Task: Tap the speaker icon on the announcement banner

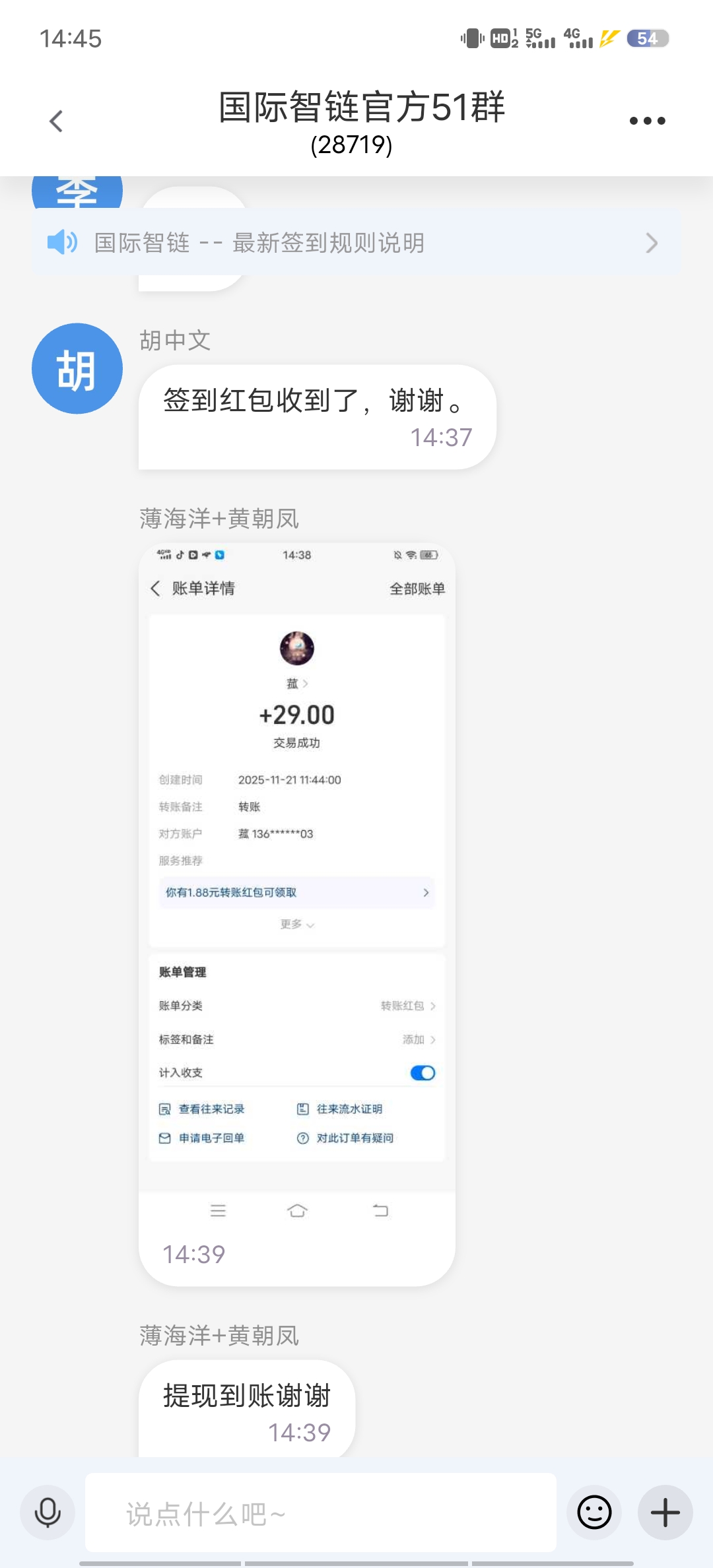Action: [x=63, y=242]
